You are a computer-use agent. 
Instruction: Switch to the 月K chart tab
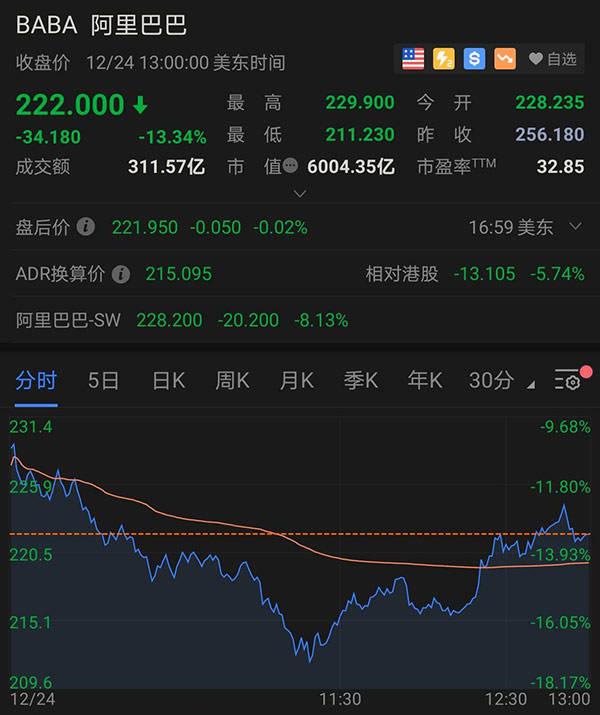pos(296,380)
